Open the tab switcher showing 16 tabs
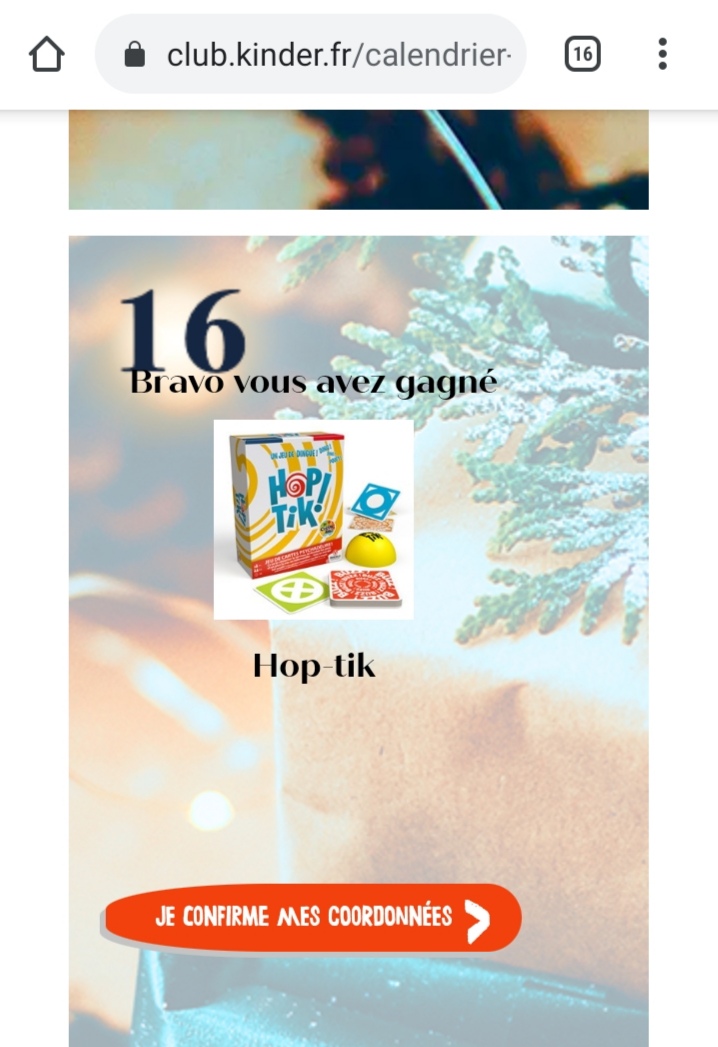 582,54
